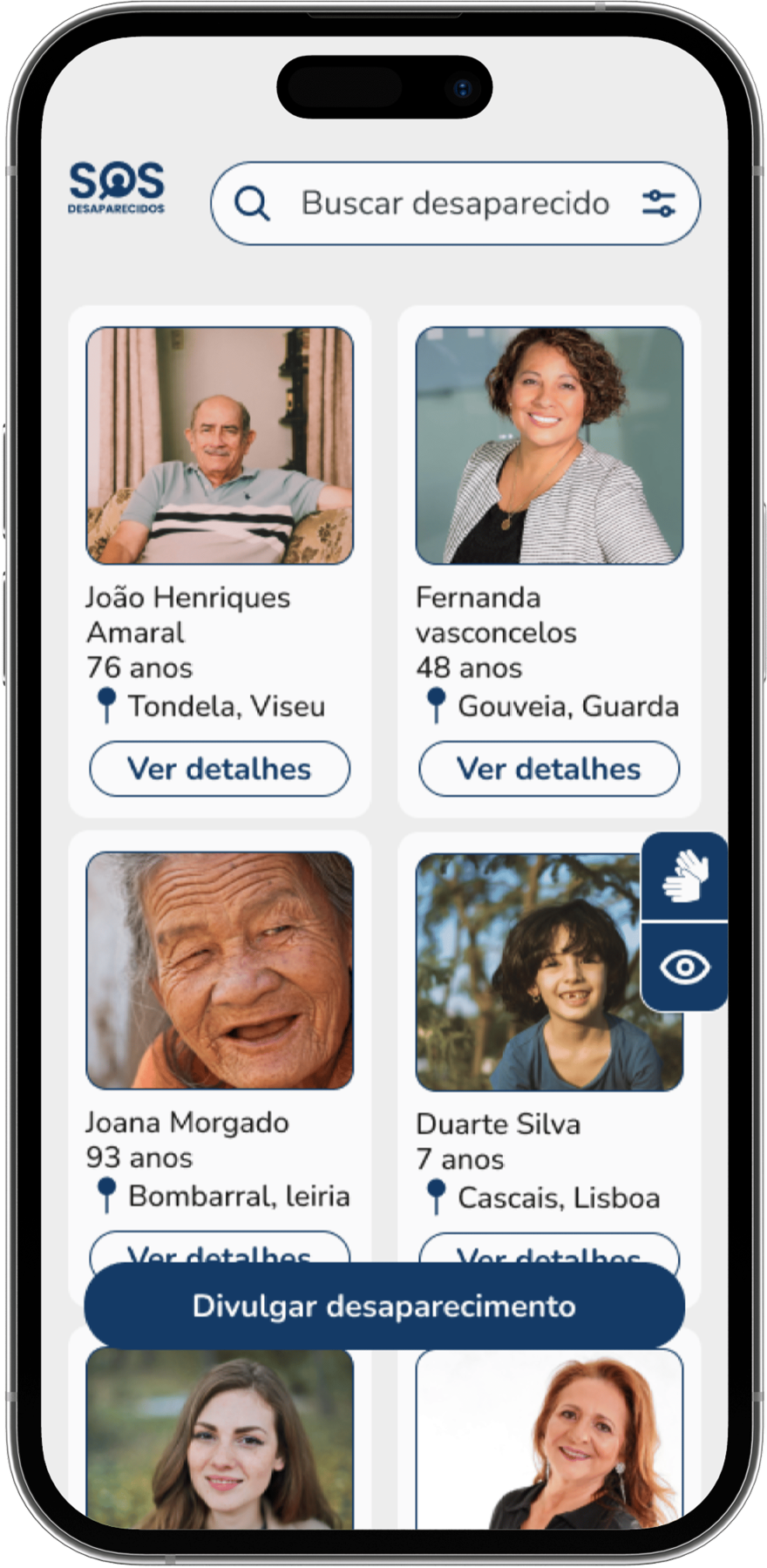
Task: Toggle the visual accessibility eye button
Action: [x=685, y=967]
